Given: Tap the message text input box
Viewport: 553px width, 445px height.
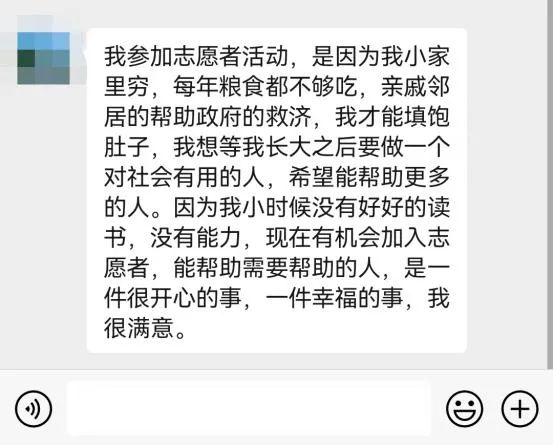Looking at the screenshot, I should tap(249, 408).
